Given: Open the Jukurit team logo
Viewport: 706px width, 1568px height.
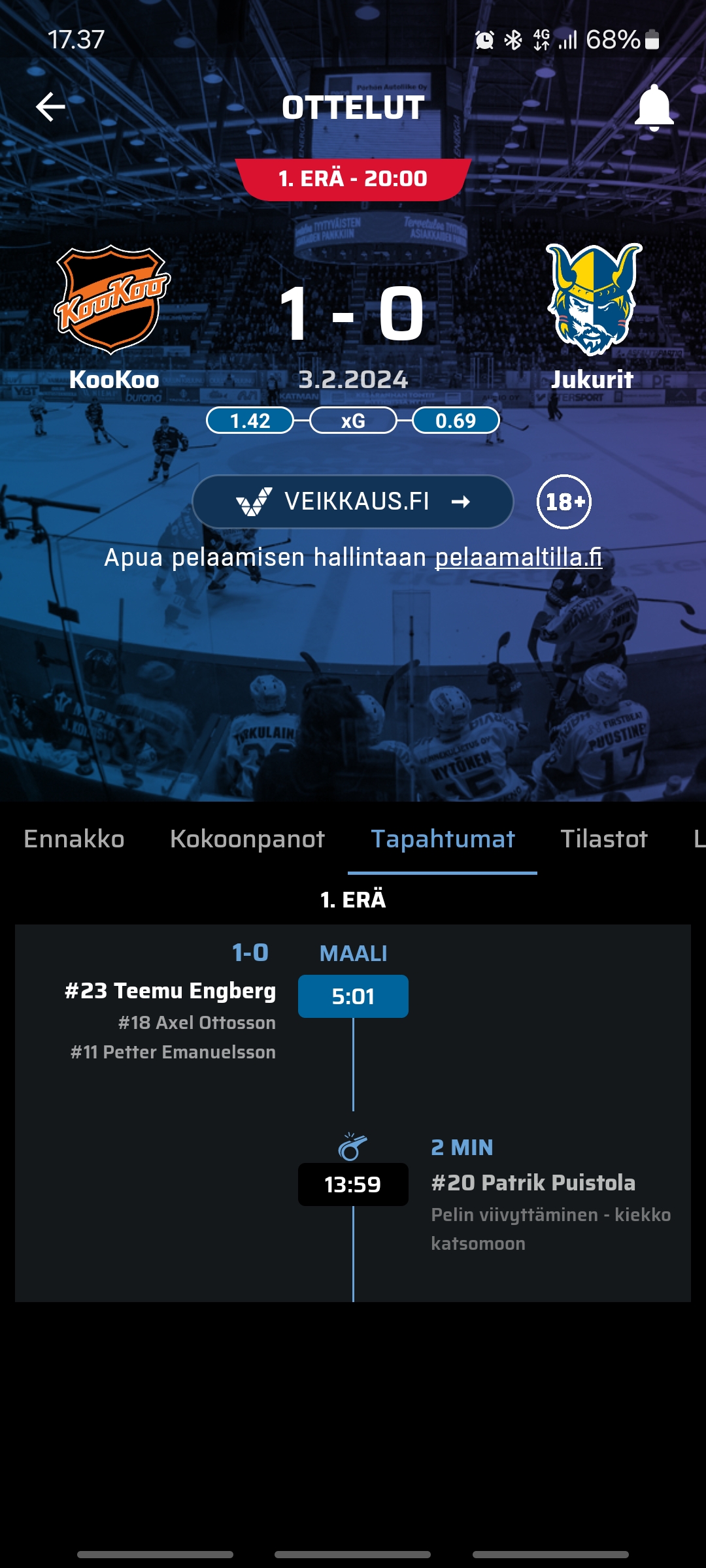Looking at the screenshot, I should pyautogui.click(x=593, y=299).
